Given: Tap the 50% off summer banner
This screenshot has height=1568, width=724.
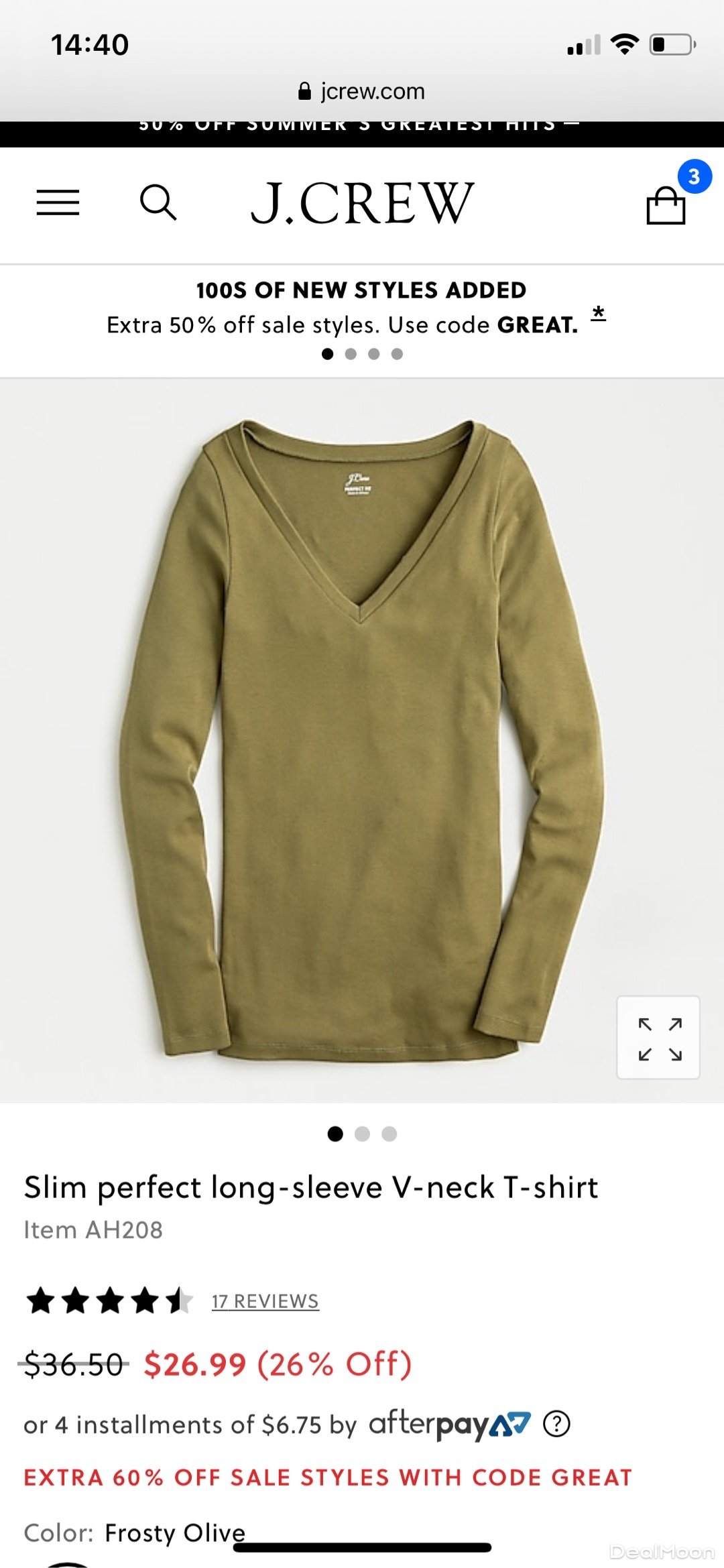Looking at the screenshot, I should pyautogui.click(x=362, y=126).
